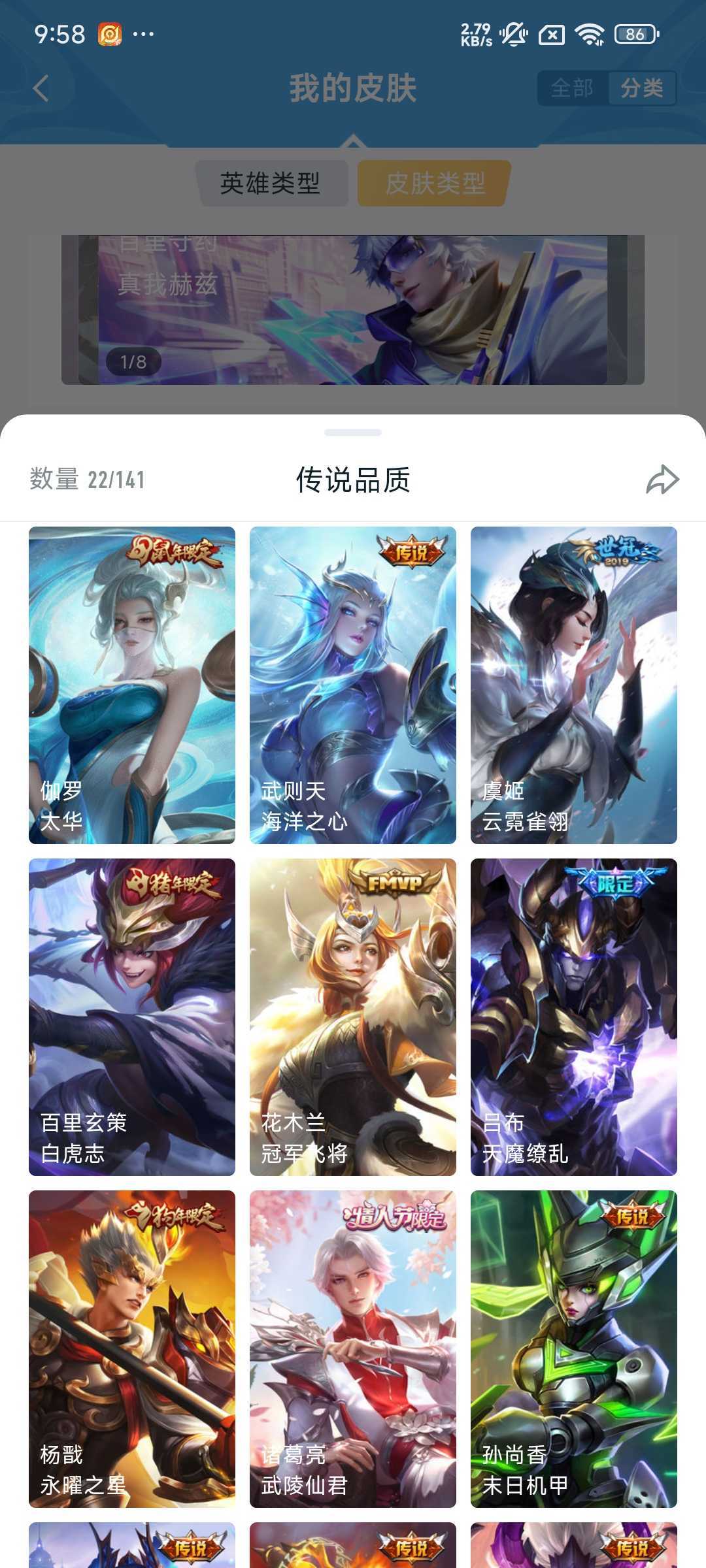View the 吕布 天魔缭乱 skin
Image resolution: width=706 pixels, height=1568 pixels.
pyautogui.click(x=573, y=1017)
